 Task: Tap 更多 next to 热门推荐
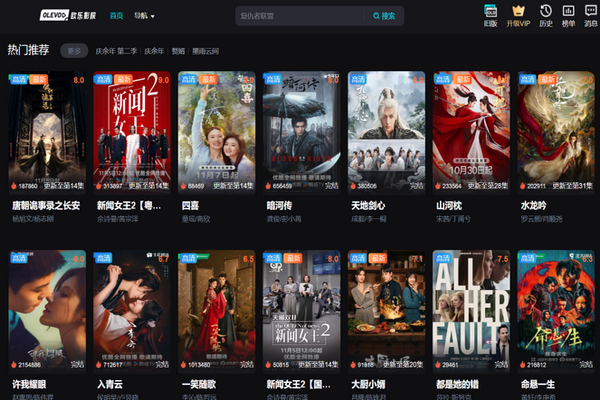click(x=73, y=50)
